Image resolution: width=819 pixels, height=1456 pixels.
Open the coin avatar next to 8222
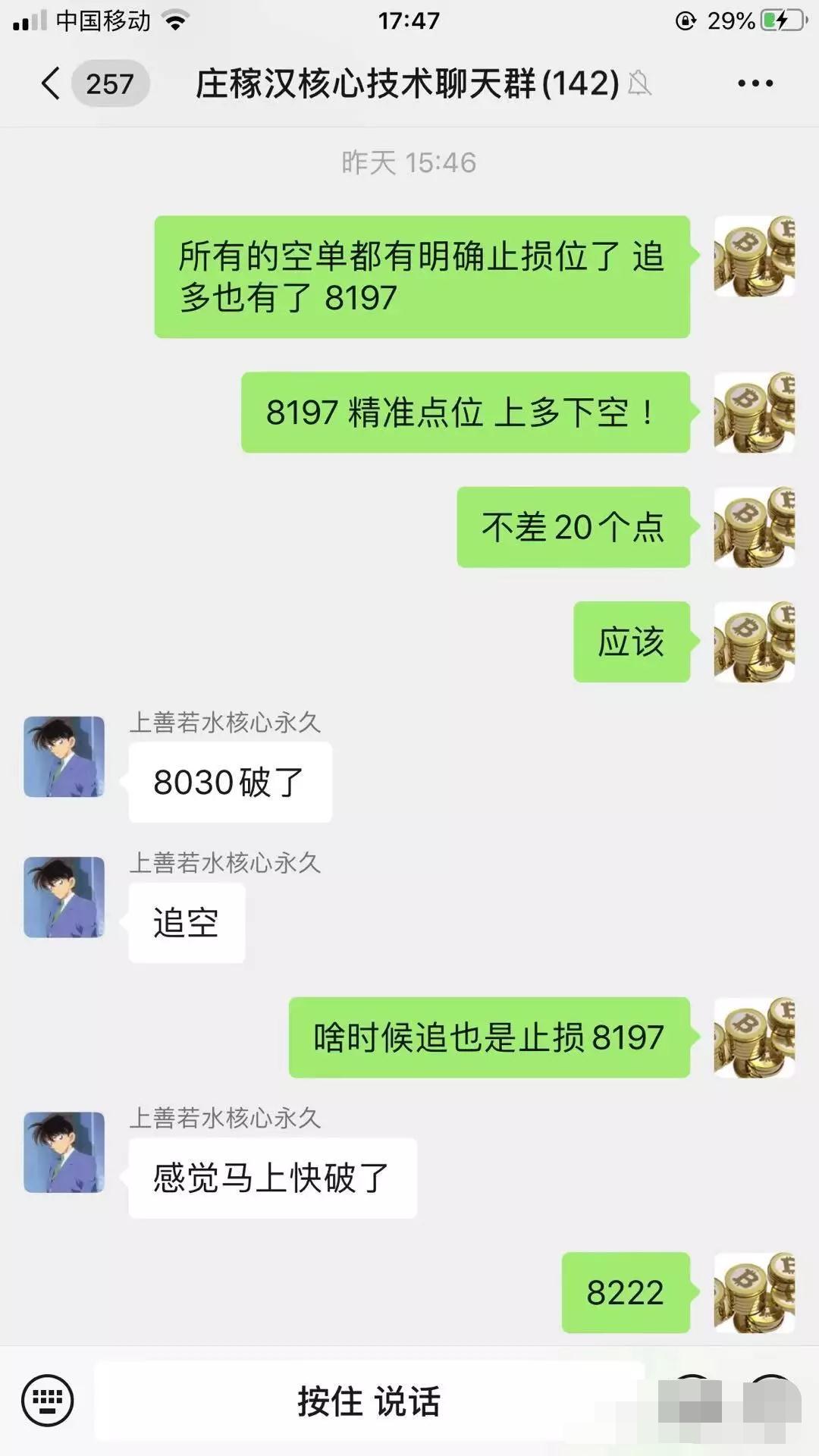pyautogui.click(x=754, y=1292)
